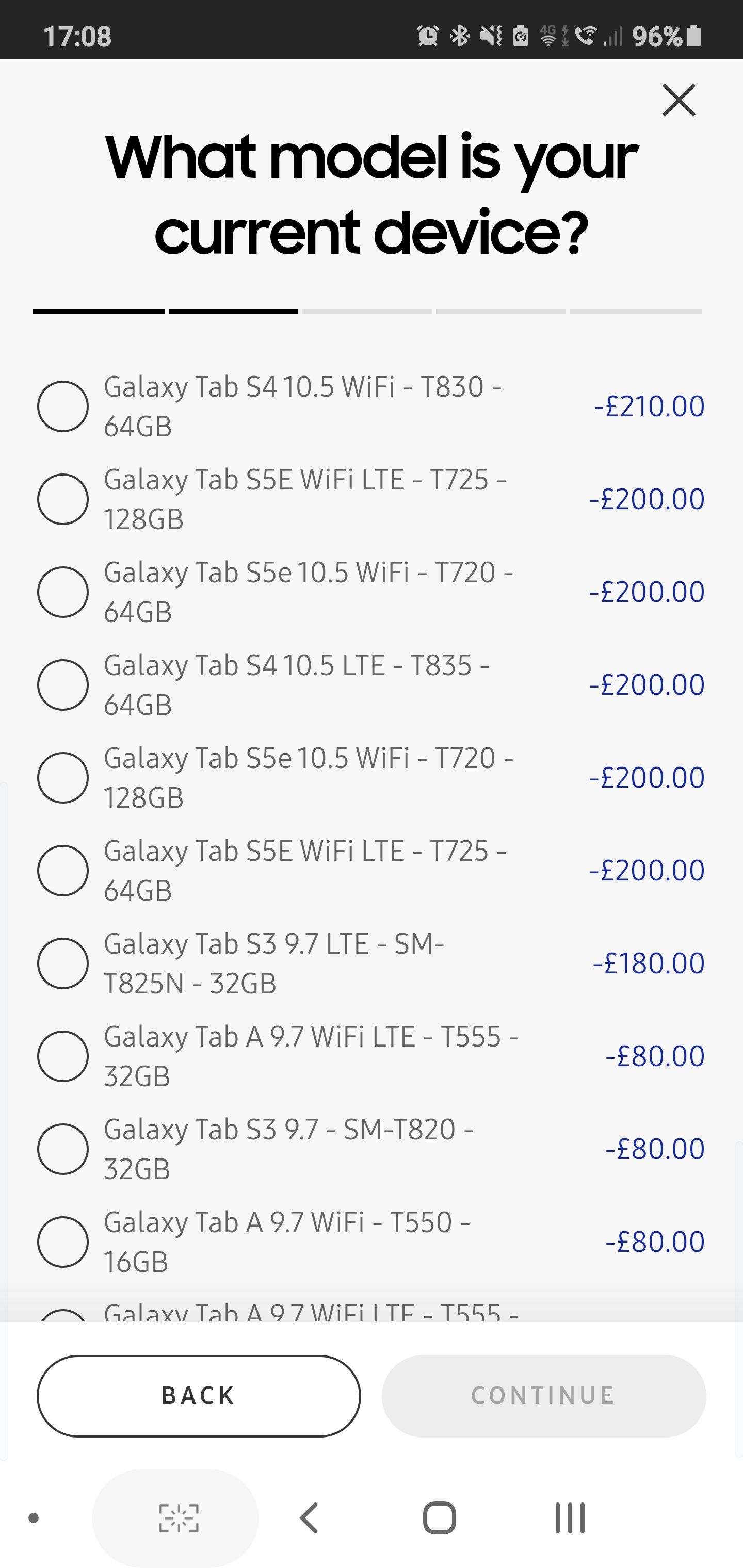Tap the close X to dismiss dialog

tap(678, 101)
